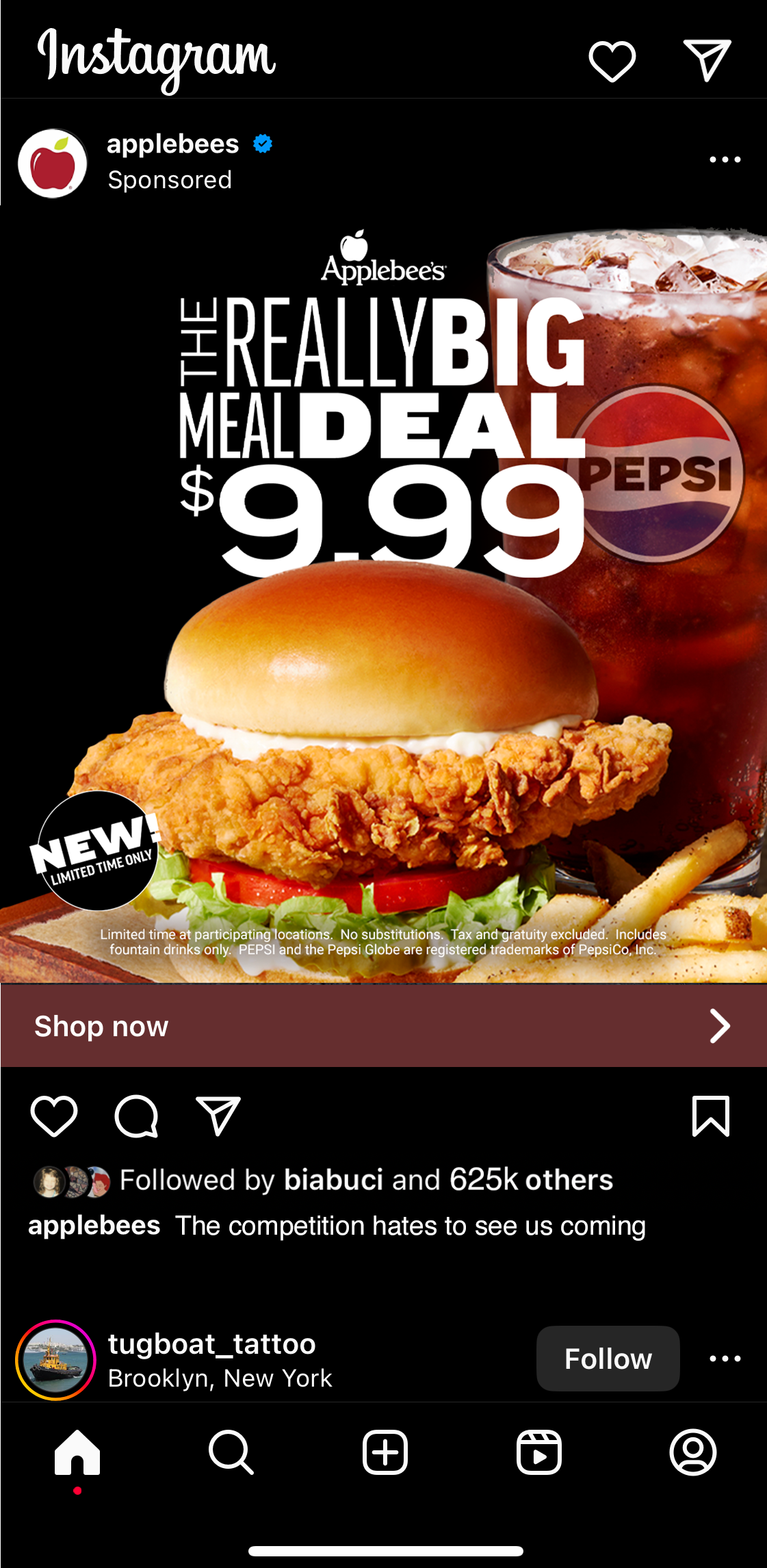
Task: Tap the Shop now banner
Action: pyautogui.click(x=383, y=1025)
